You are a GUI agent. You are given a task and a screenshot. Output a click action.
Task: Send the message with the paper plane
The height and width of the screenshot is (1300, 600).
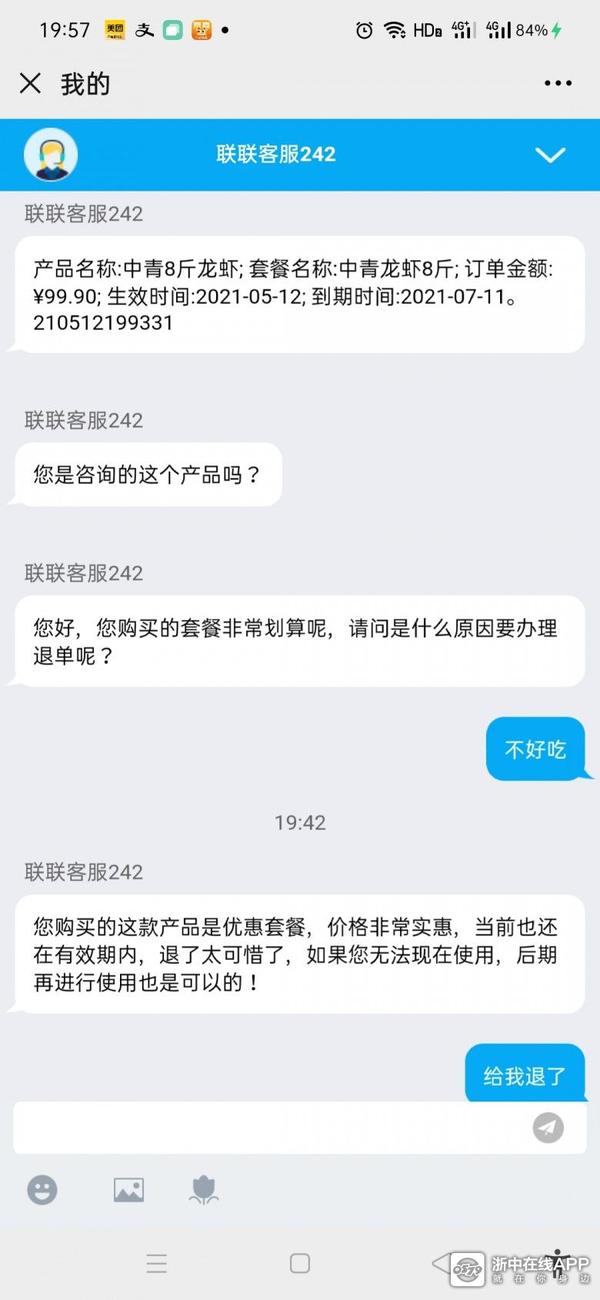pyautogui.click(x=547, y=1128)
